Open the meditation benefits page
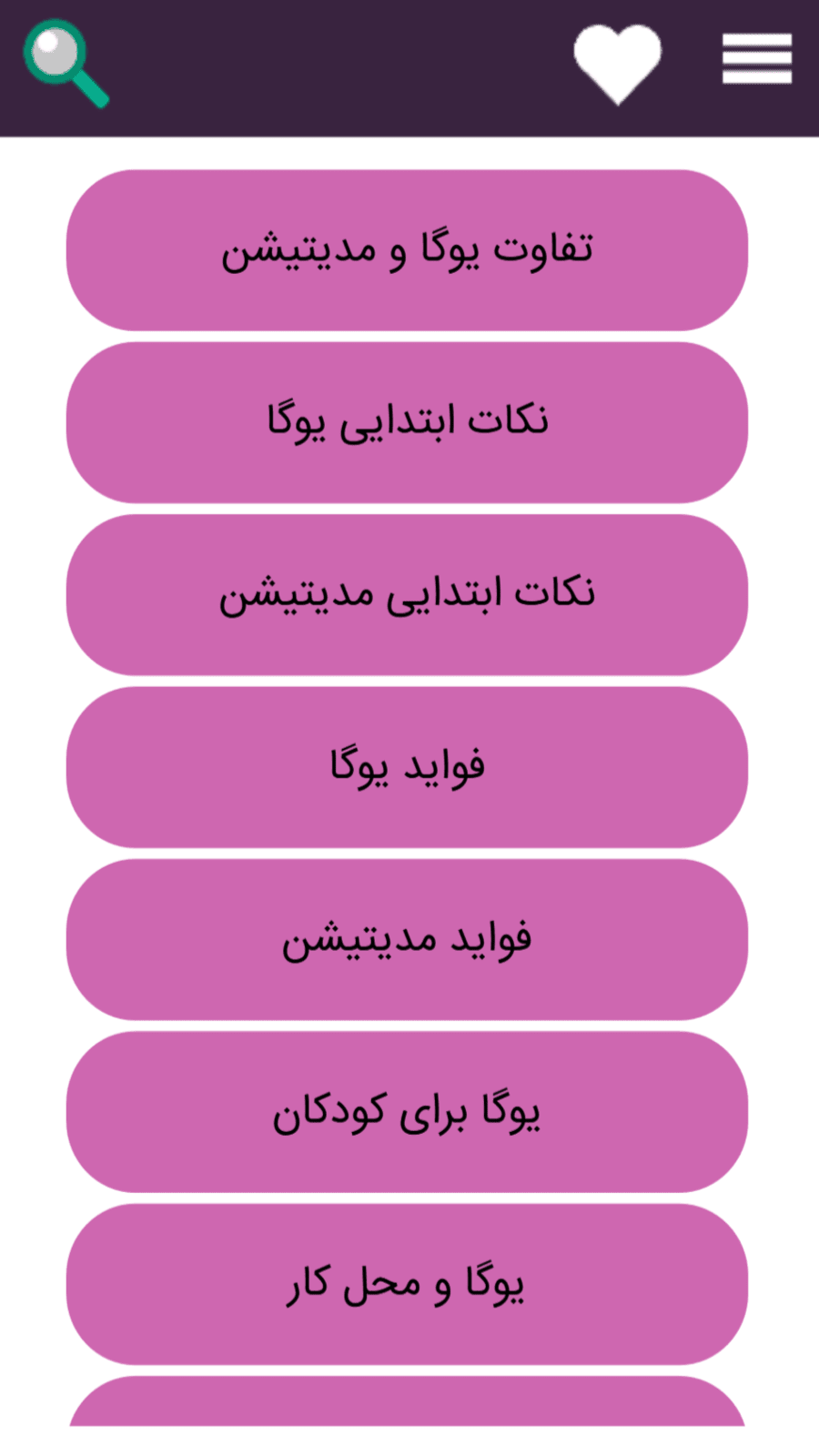 click(x=409, y=939)
